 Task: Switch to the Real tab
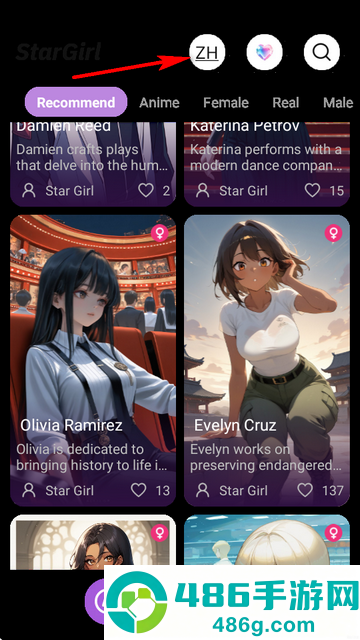(286, 102)
